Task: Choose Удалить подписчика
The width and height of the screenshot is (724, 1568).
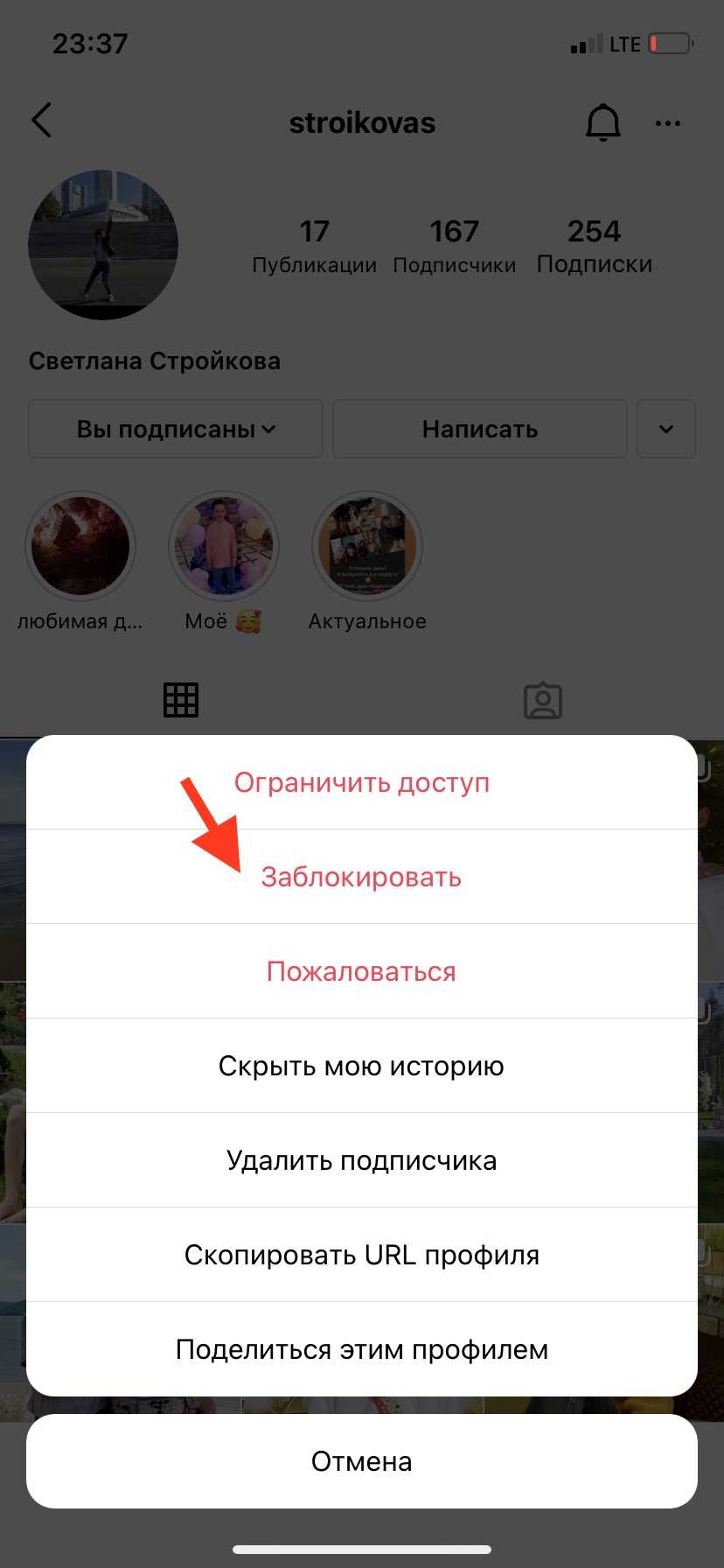Action: click(x=361, y=1161)
